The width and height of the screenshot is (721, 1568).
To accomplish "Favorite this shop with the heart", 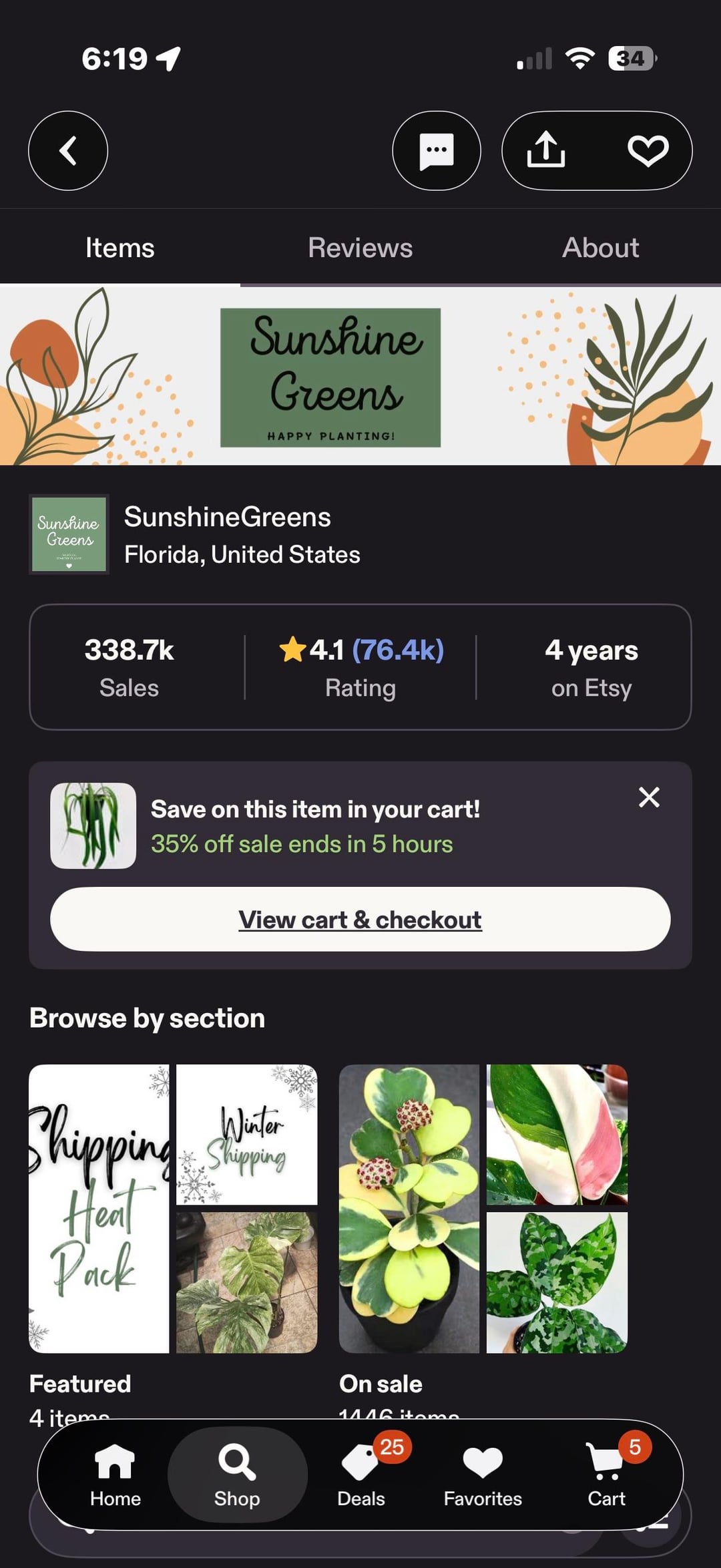I will (648, 151).
